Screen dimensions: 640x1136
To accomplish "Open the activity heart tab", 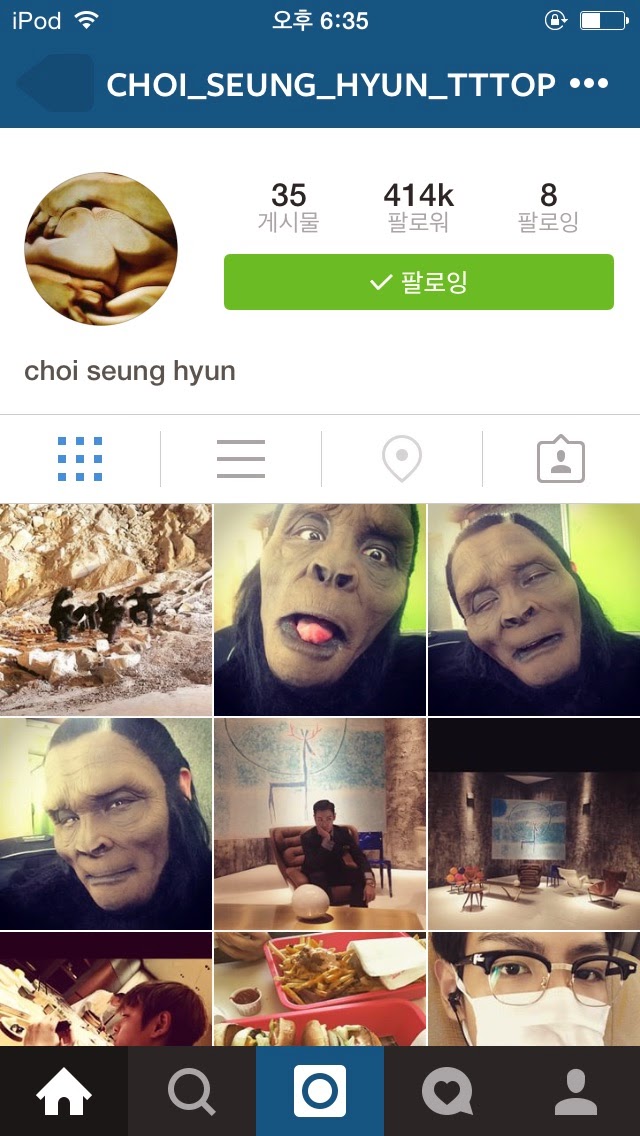I will point(448,1091).
